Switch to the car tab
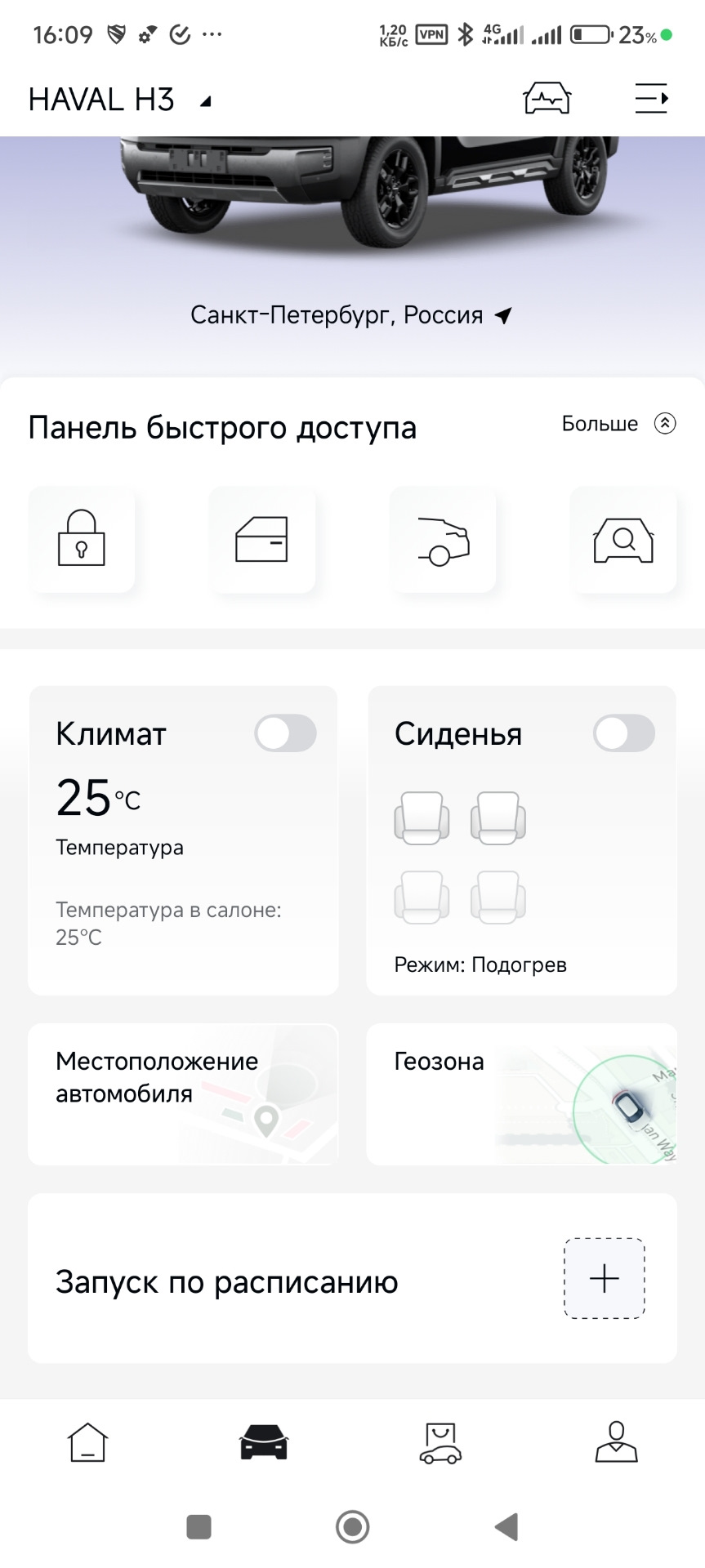 click(x=264, y=1442)
